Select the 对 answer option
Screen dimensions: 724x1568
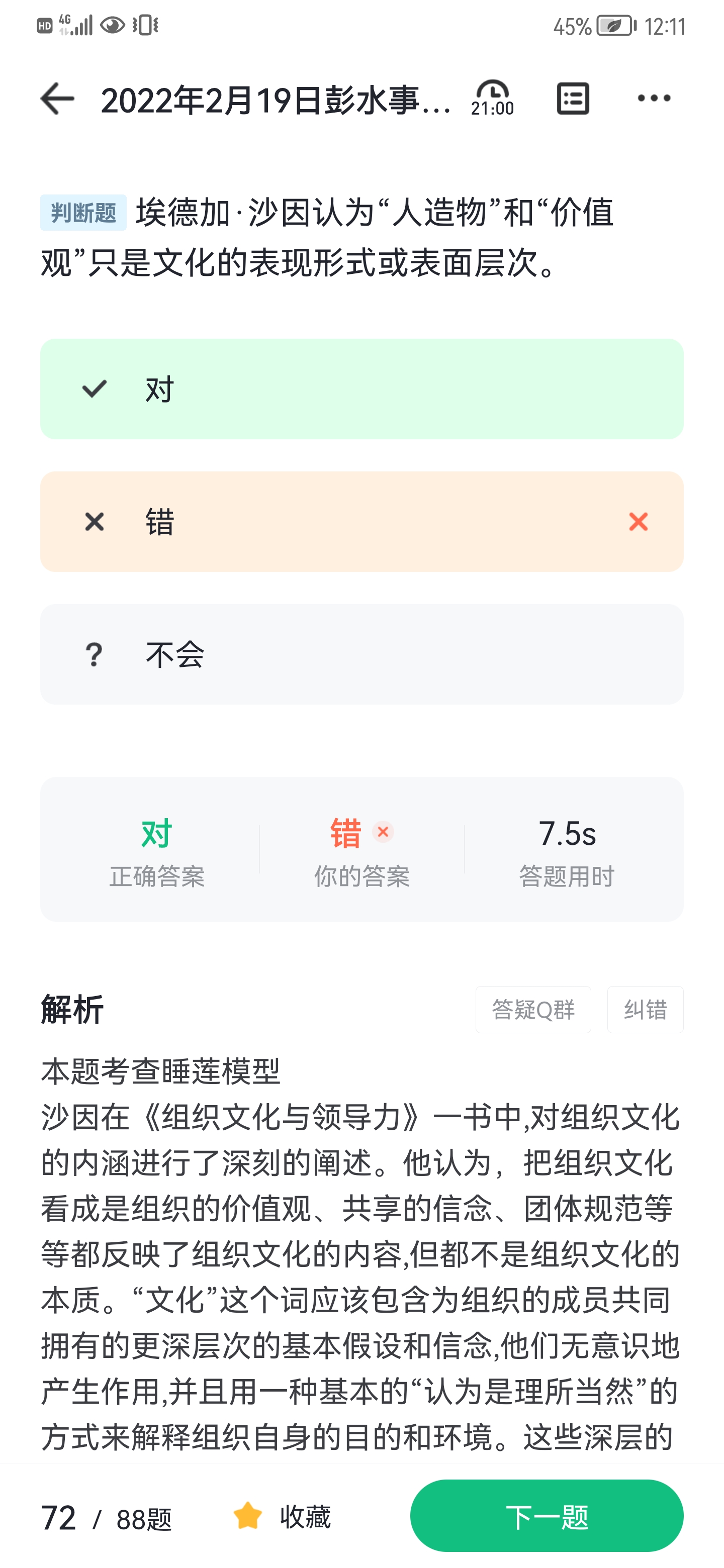pyautogui.click(x=361, y=389)
